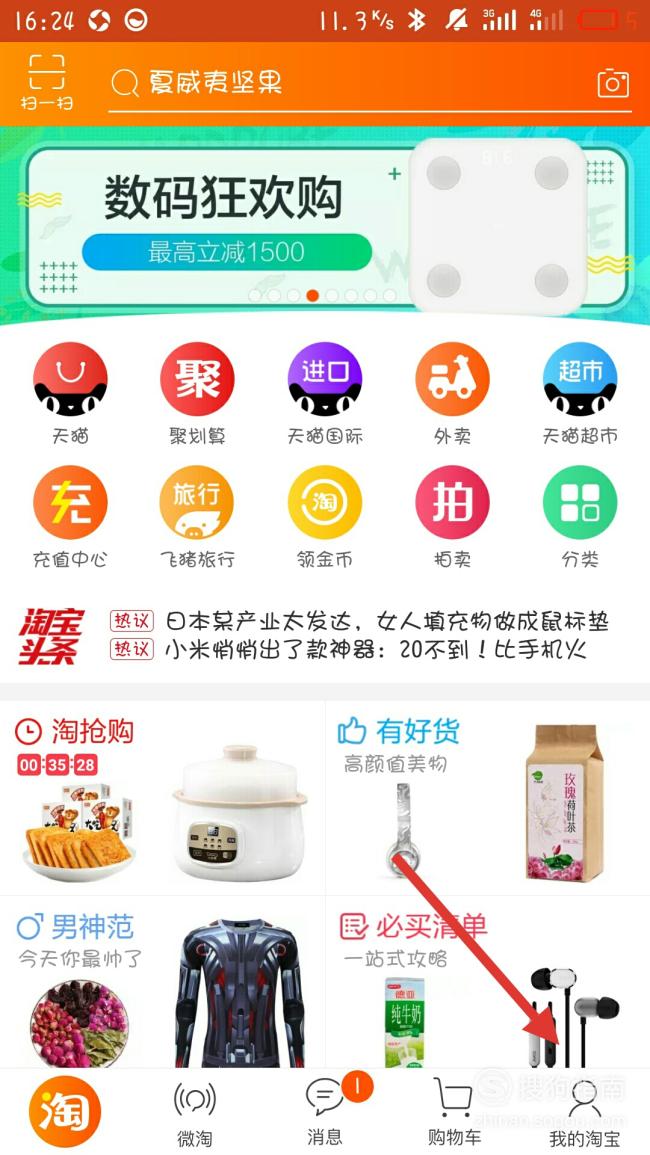Open 飞猪旅行 shortcut
The height and width of the screenshot is (1155, 650).
click(197, 518)
